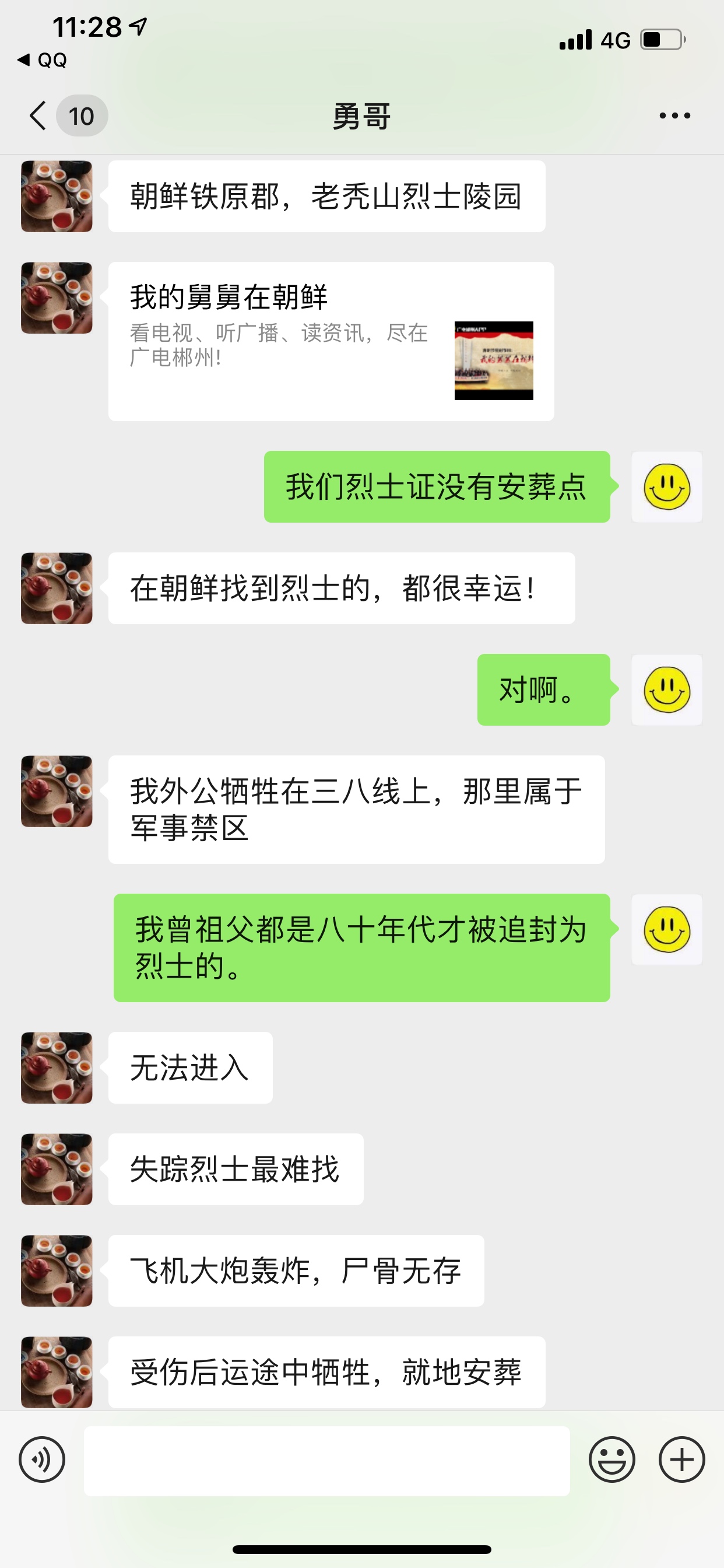Tap 勇哥's avatar beside 无法进入
Screen dimensions: 724x1568
[x=57, y=1067]
